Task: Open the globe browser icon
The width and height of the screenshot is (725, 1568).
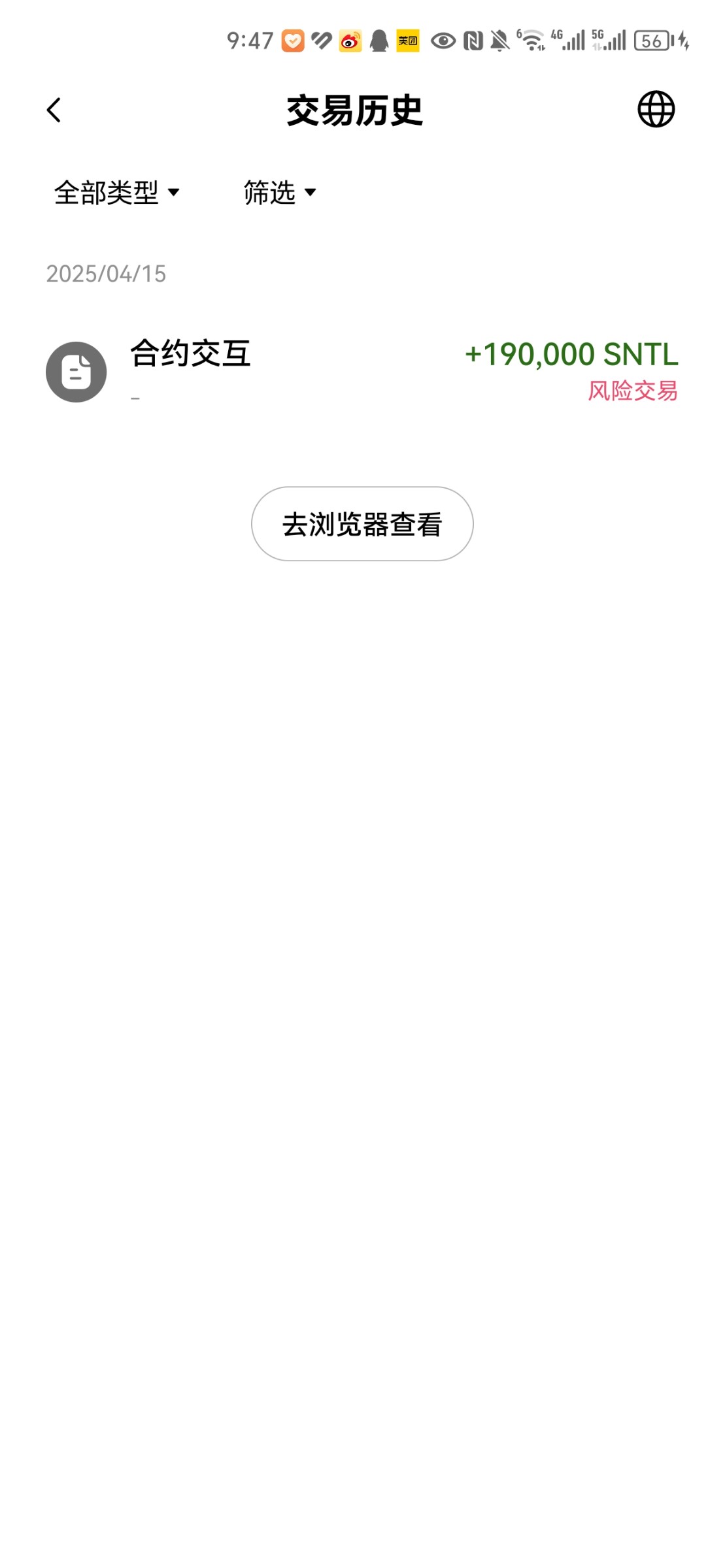Action: pos(656,109)
